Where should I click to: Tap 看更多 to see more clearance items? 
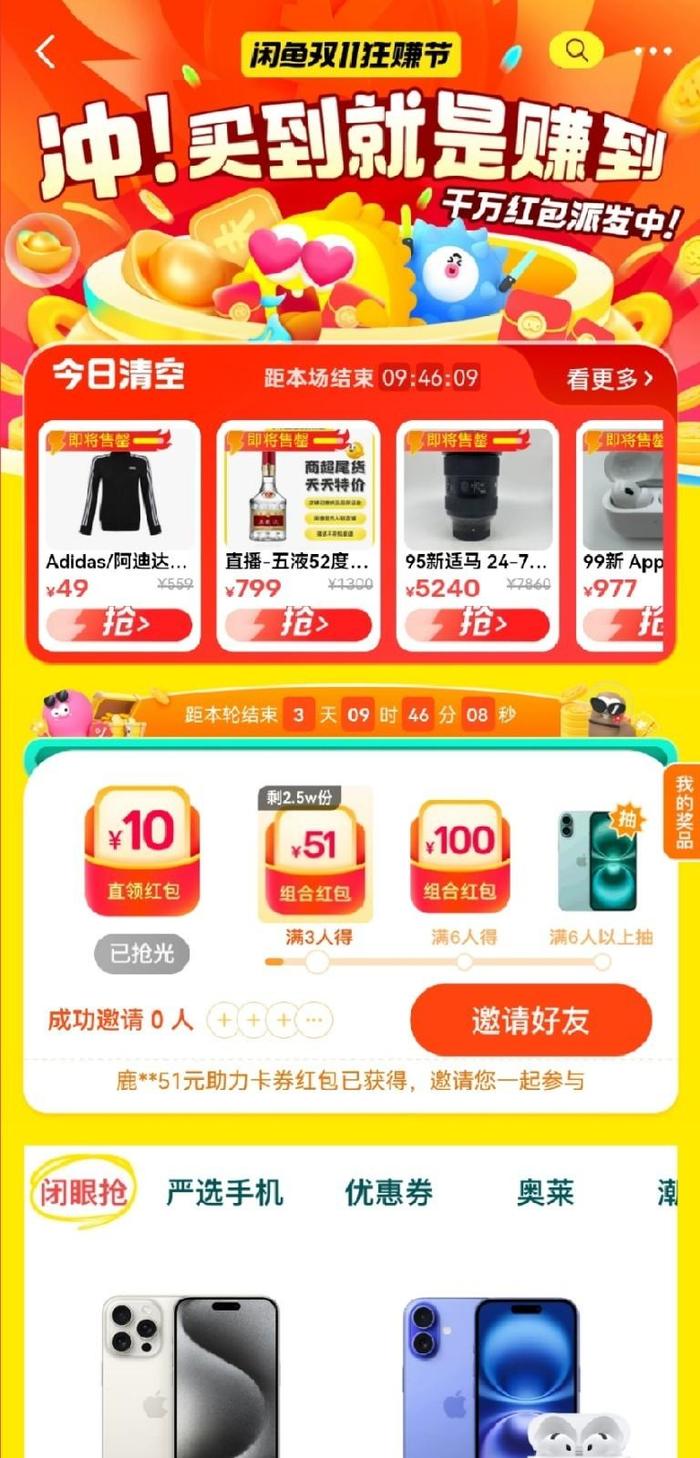[x=609, y=379]
